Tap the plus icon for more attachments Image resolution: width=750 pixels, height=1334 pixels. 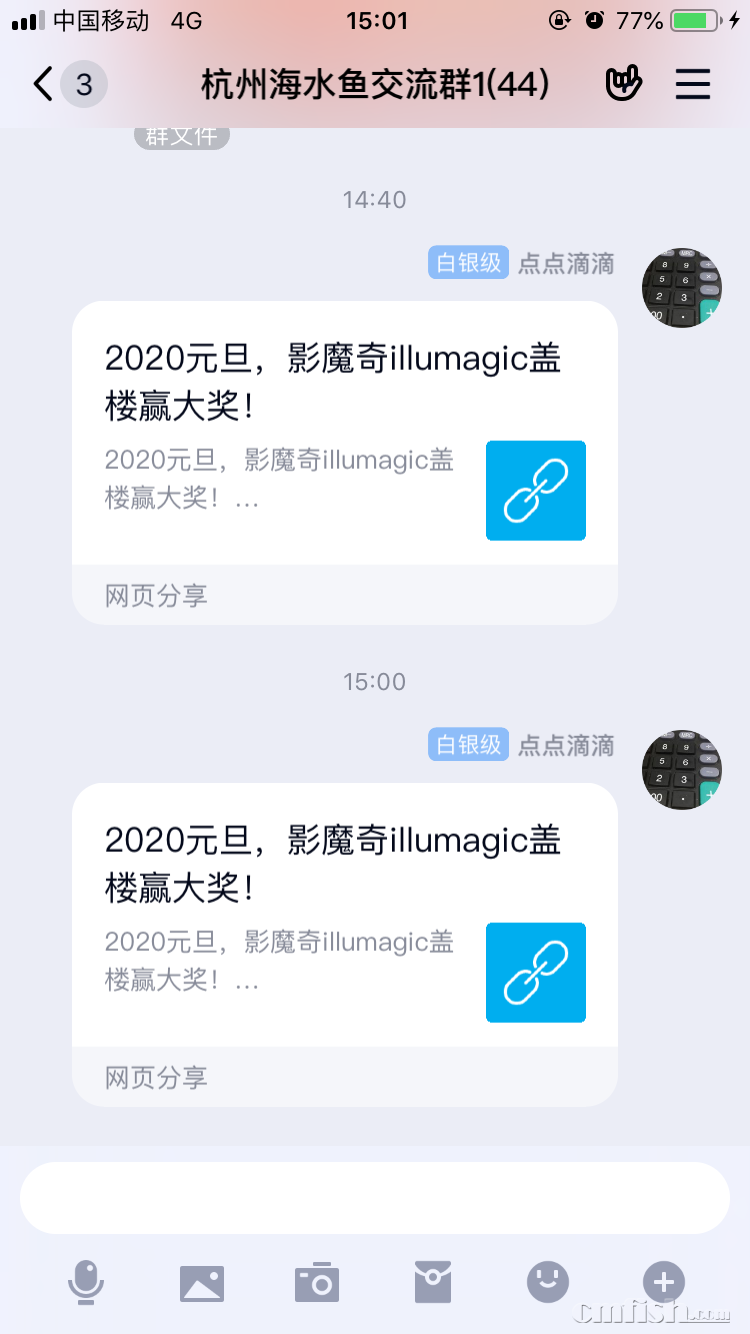pos(663,1282)
